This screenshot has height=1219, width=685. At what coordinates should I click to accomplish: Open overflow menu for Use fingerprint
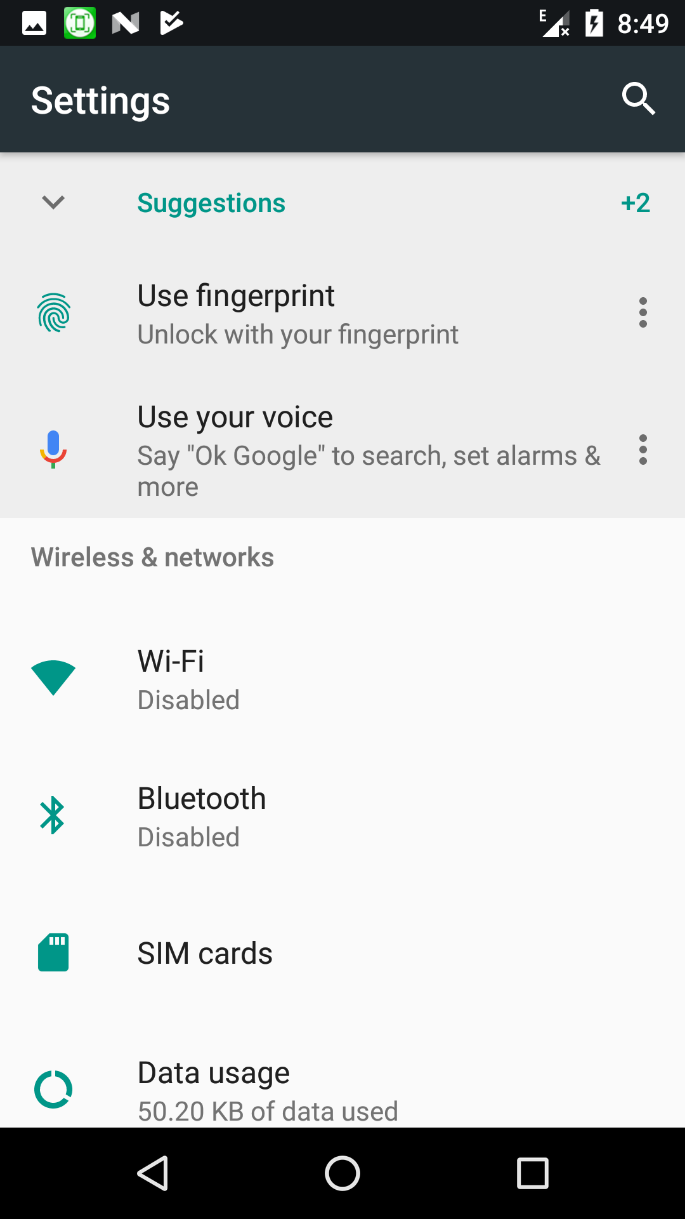pyautogui.click(x=643, y=313)
